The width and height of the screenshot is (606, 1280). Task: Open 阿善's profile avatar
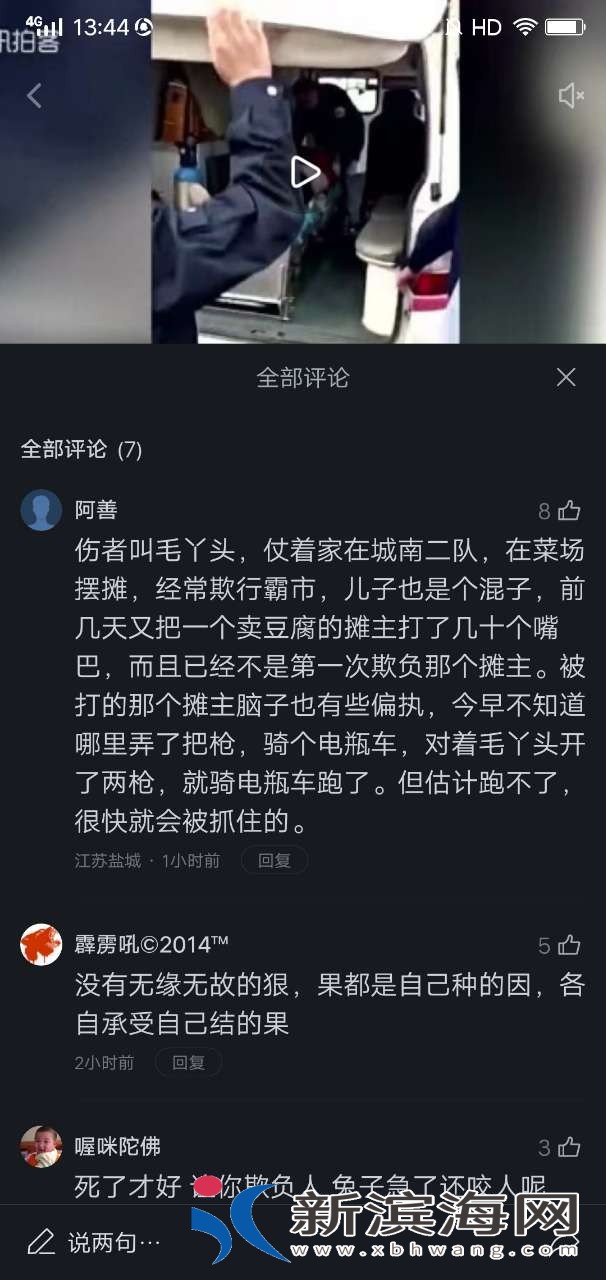(x=41, y=510)
